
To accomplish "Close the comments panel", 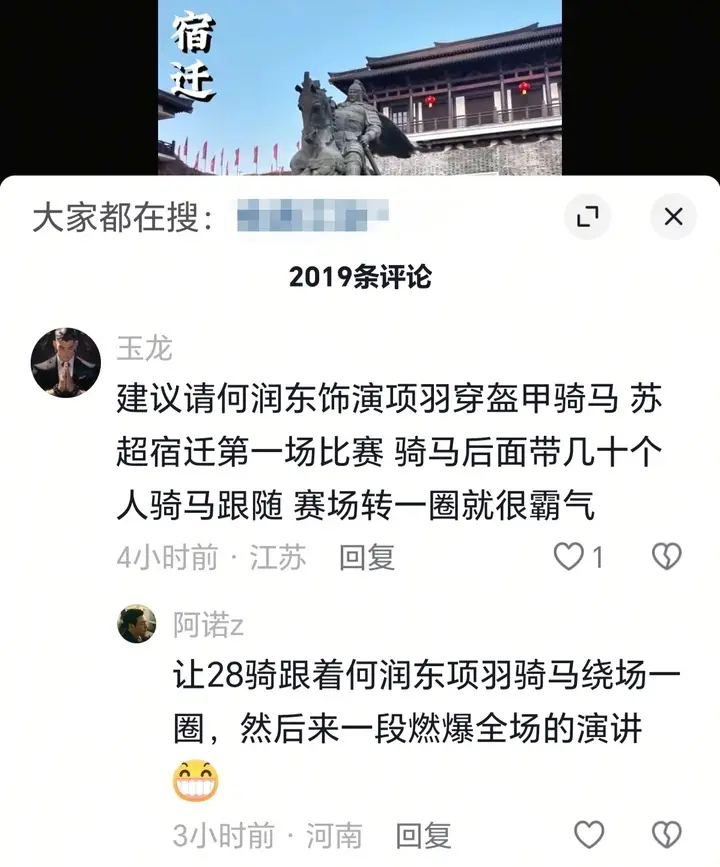I will (673, 216).
